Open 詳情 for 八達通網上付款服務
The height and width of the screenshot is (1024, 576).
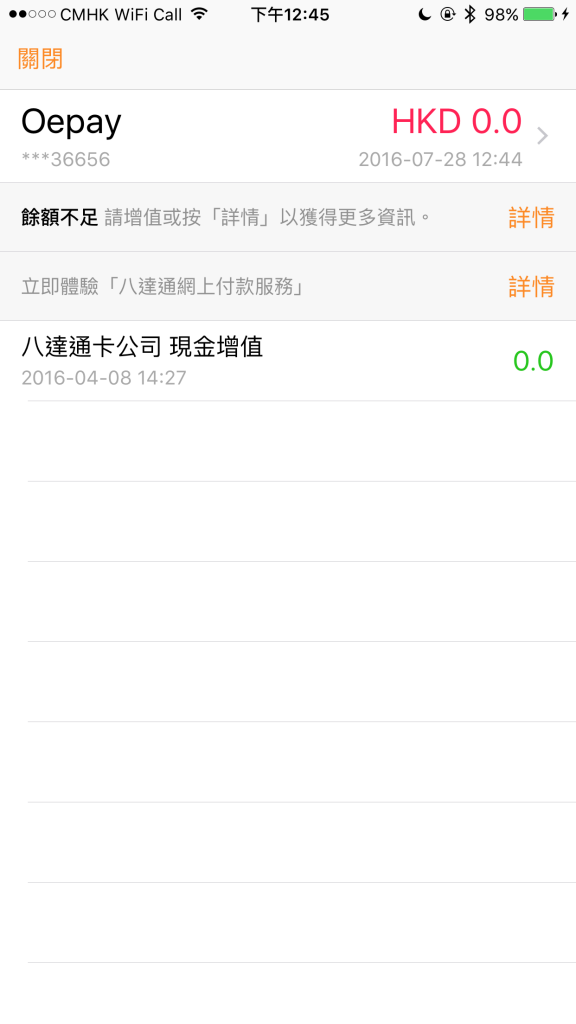531,287
